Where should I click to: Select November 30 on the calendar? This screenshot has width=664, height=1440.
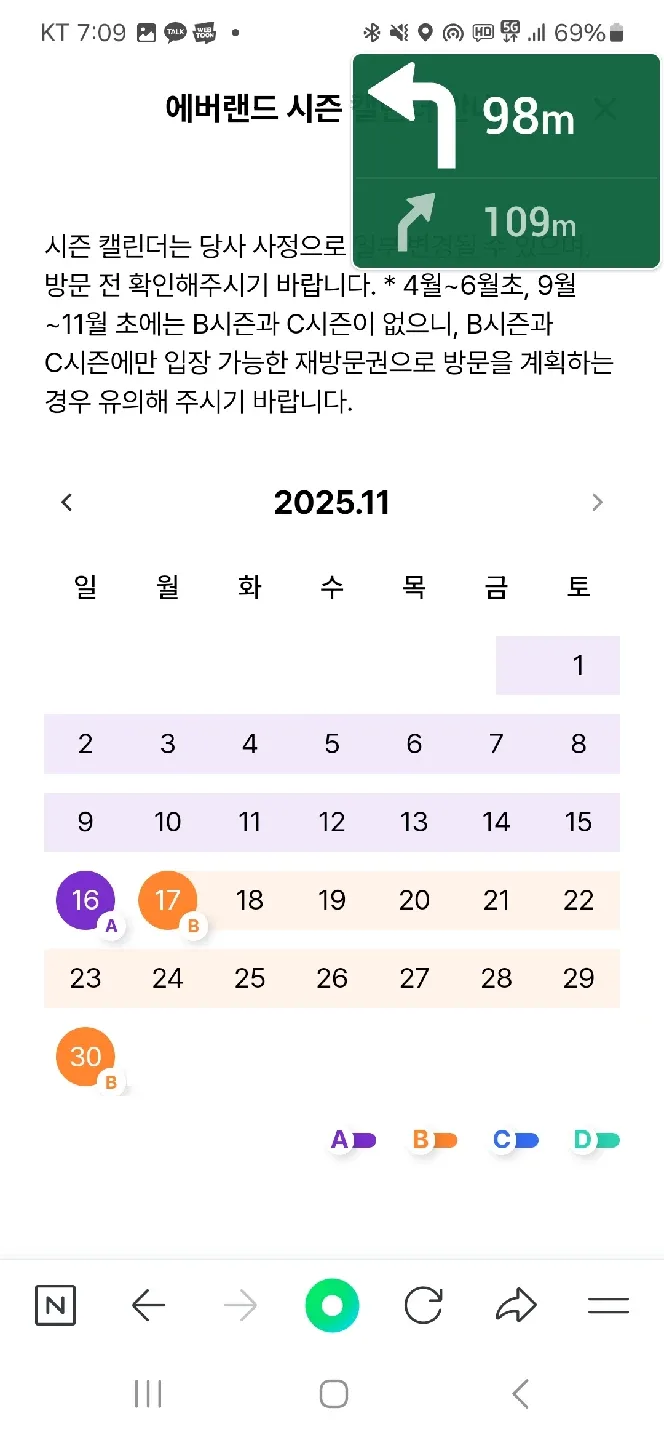(86, 1057)
